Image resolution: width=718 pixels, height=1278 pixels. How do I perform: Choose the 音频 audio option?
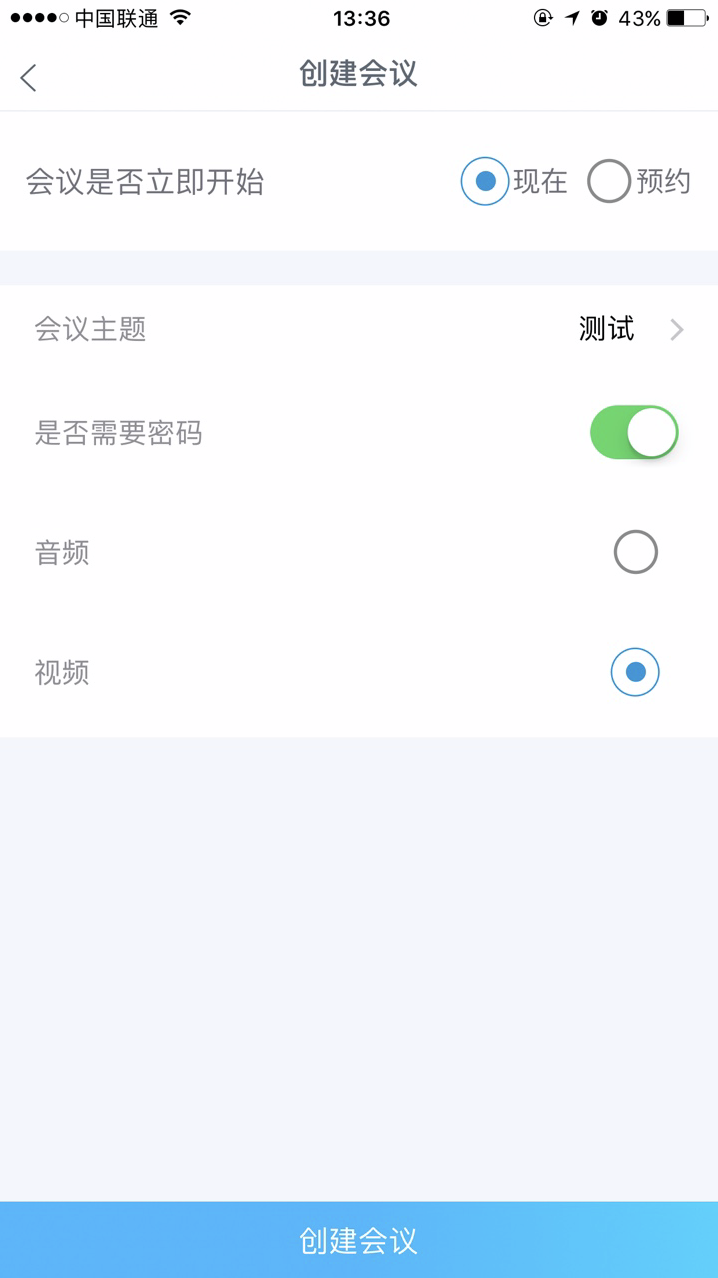coord(636,552)
